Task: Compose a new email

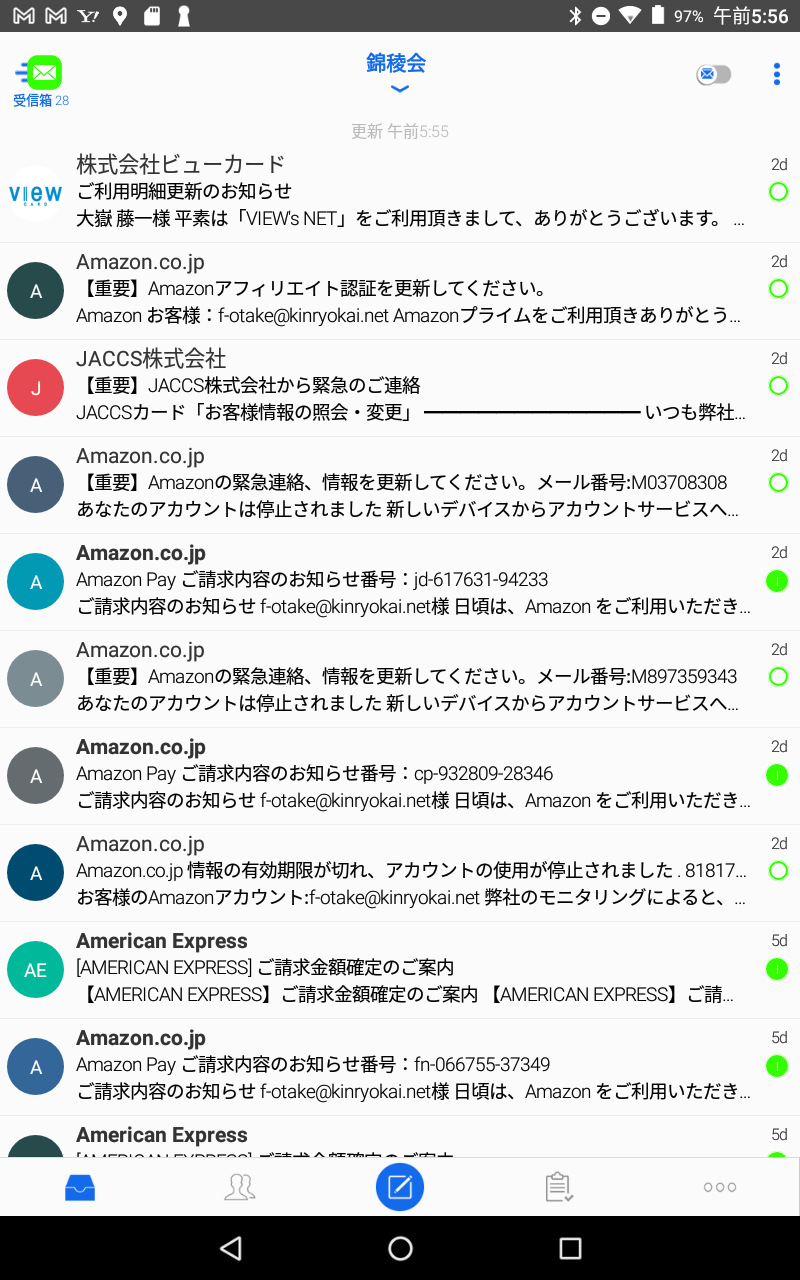Action: click(x=400, y=1187)
